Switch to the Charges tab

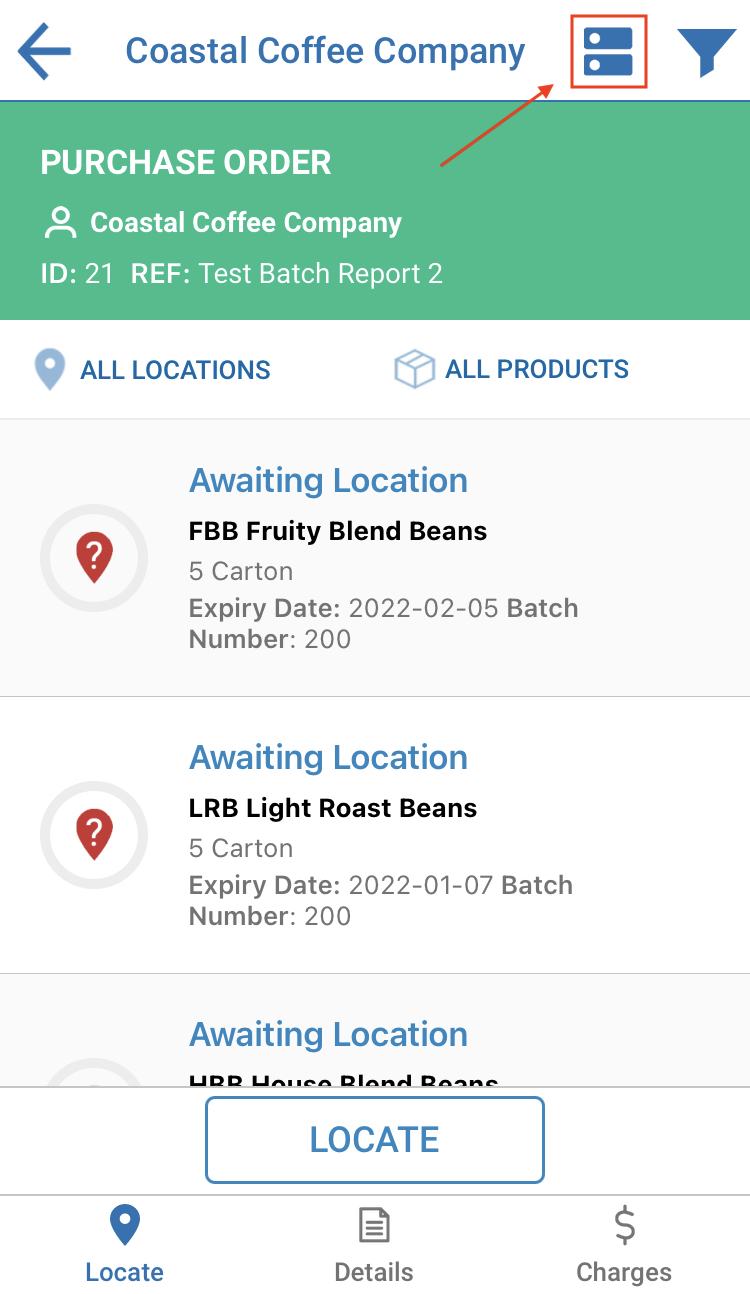tap(623, 1245)
